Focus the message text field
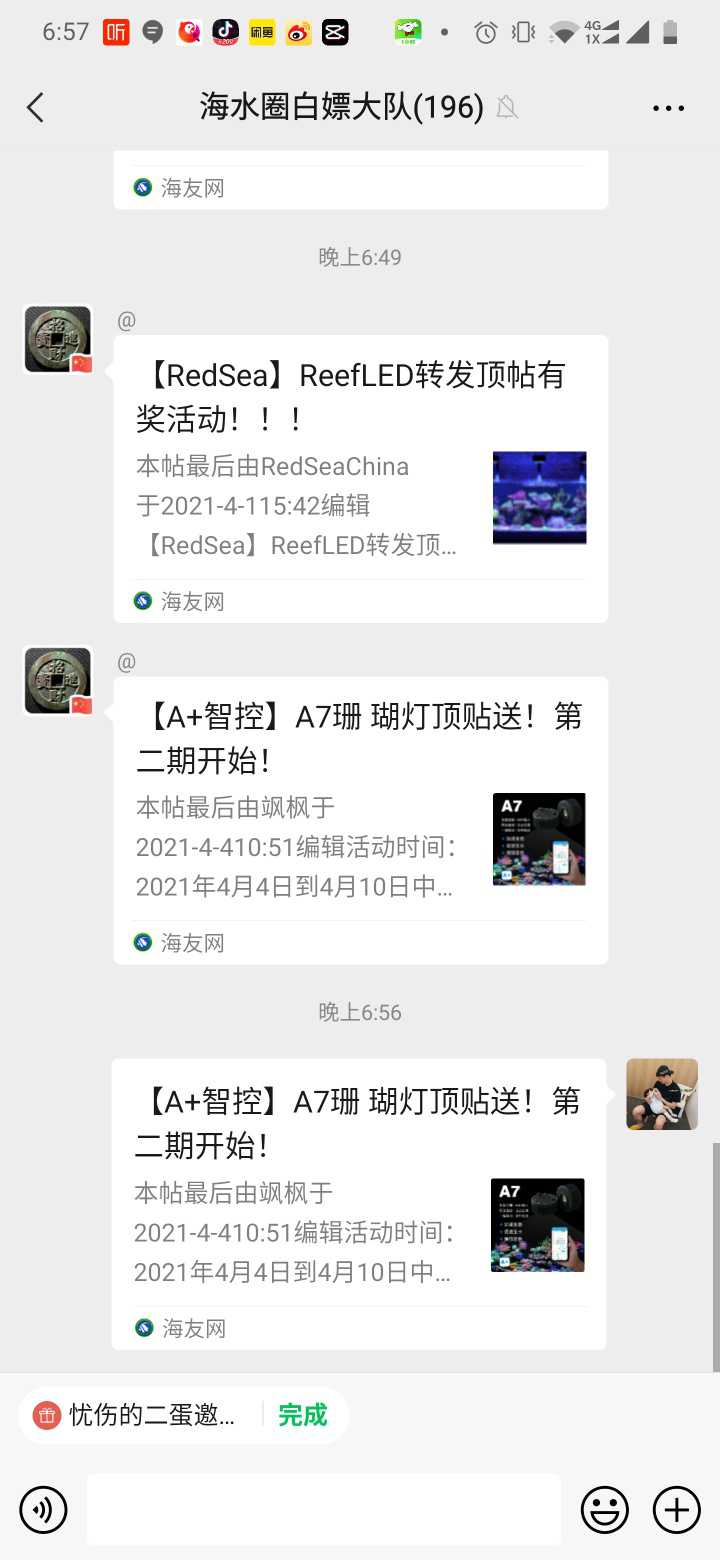Viewport: 720px width, 1560px height. point(323,1510)
